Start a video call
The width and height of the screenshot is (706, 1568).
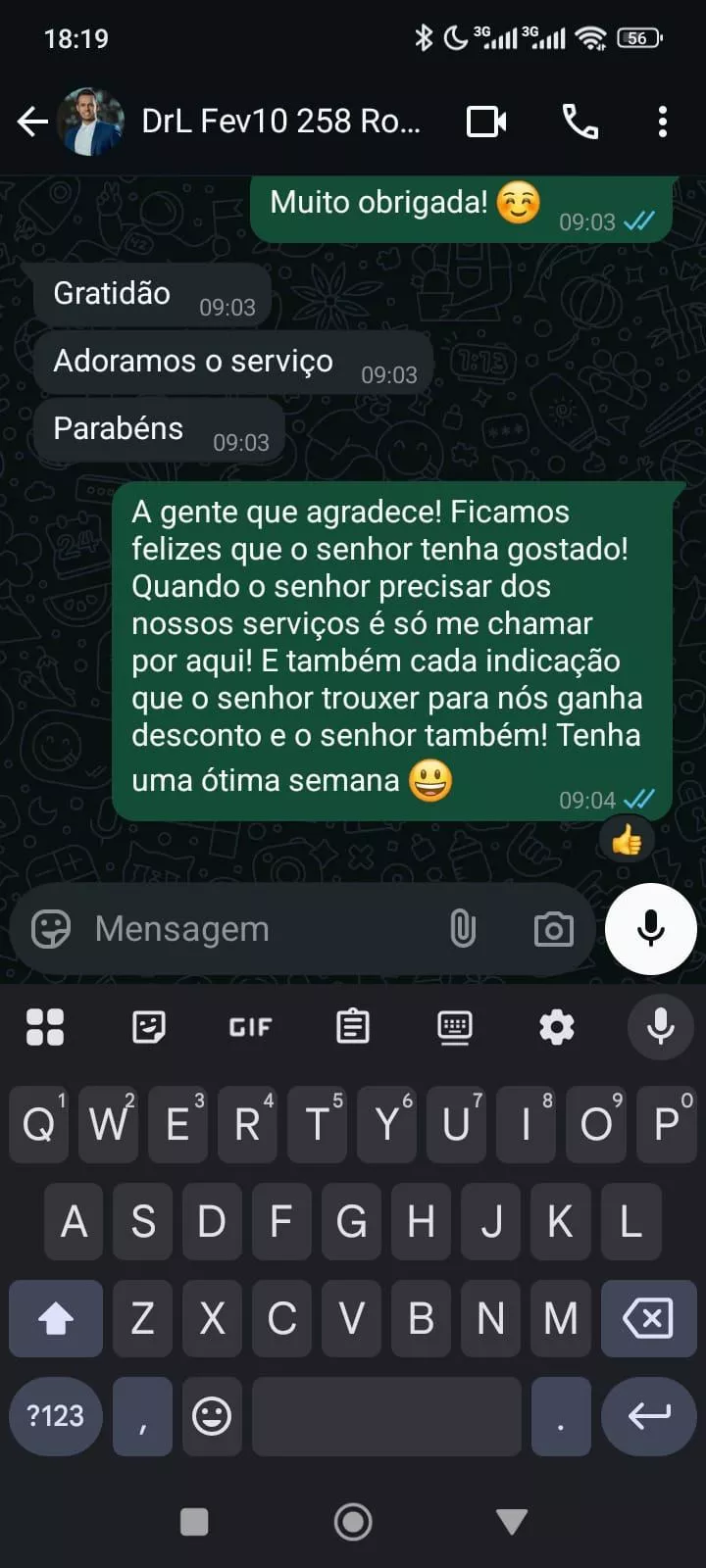click(x=486, y=122)
